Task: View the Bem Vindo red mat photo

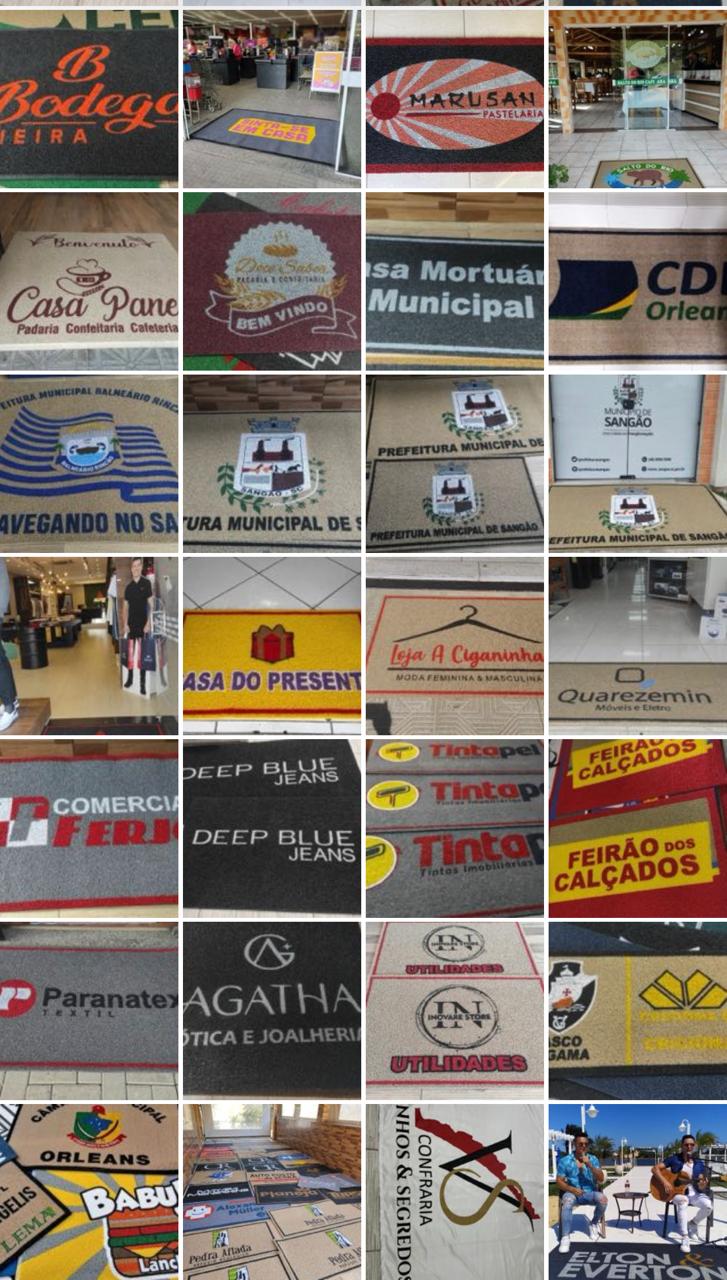Action: (271, 281)
